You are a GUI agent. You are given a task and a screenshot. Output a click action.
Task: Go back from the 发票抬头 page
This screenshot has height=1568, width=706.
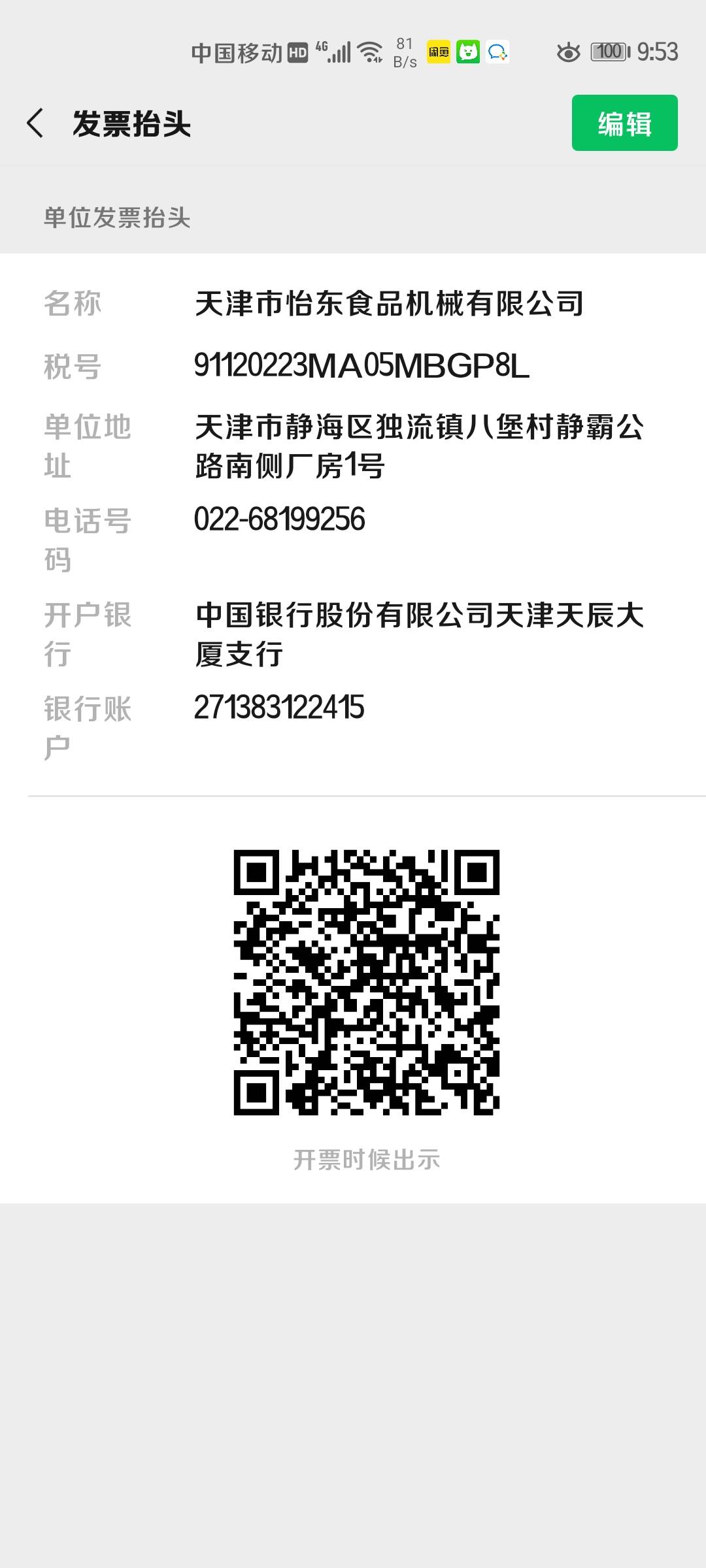[35, 123]
